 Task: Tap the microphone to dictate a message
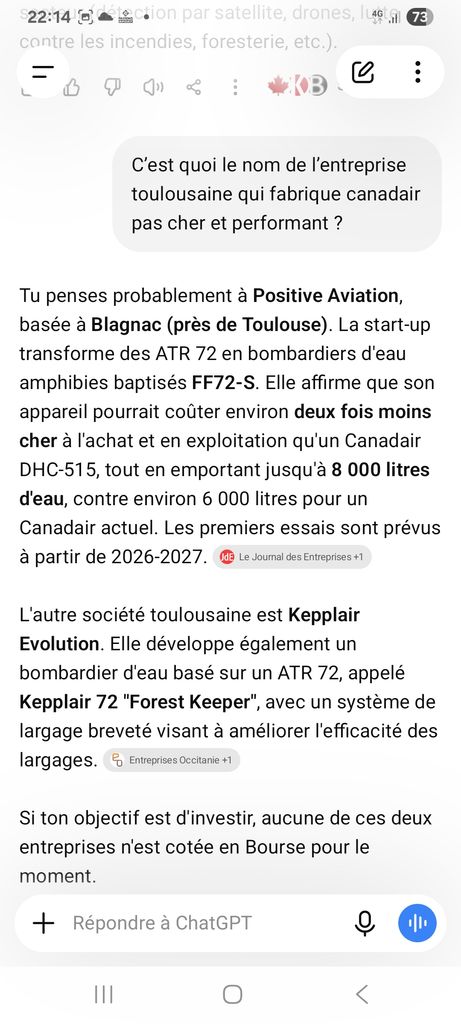365,923
